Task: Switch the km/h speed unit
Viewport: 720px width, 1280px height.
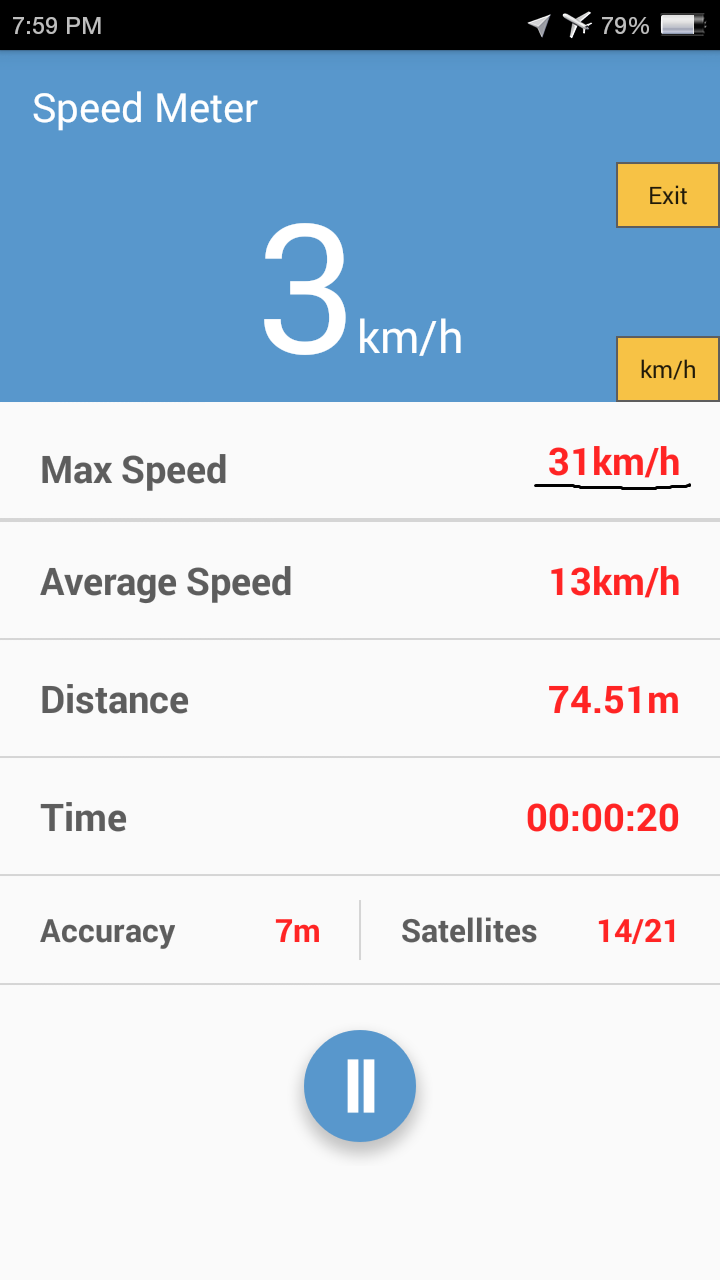Action: (667, 369)
